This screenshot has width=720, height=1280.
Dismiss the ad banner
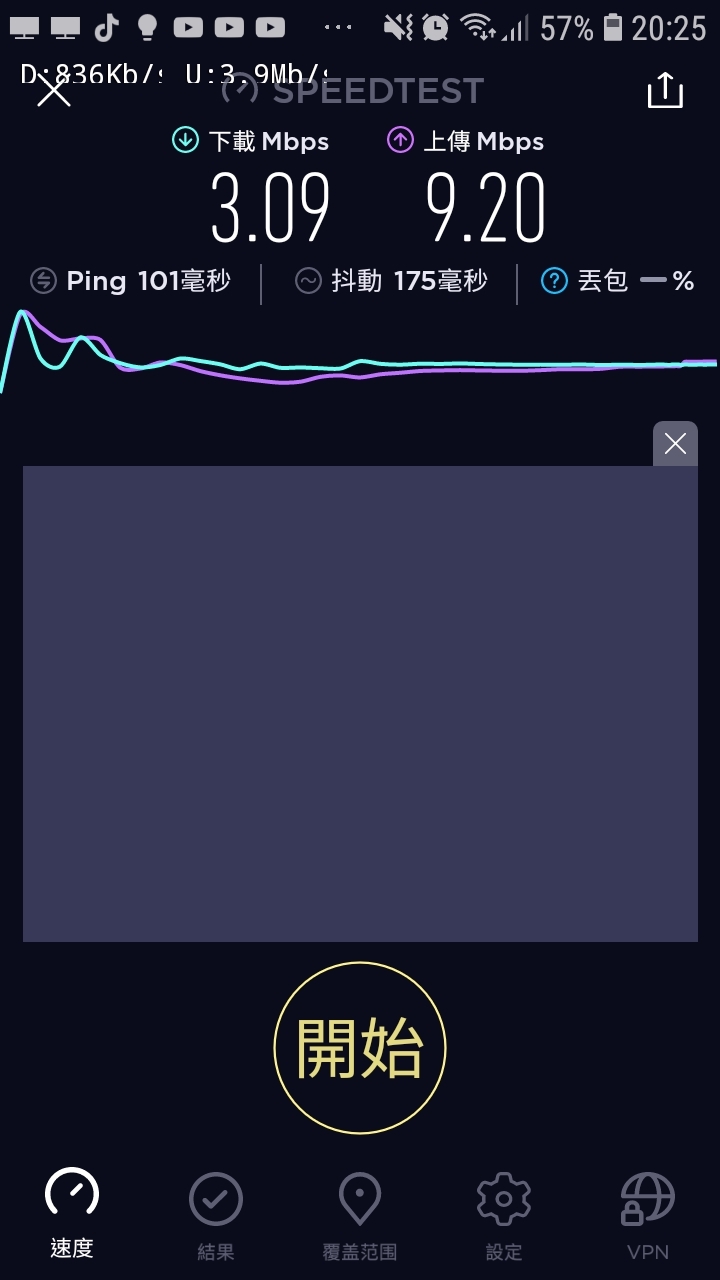click(x=675, y=443)
